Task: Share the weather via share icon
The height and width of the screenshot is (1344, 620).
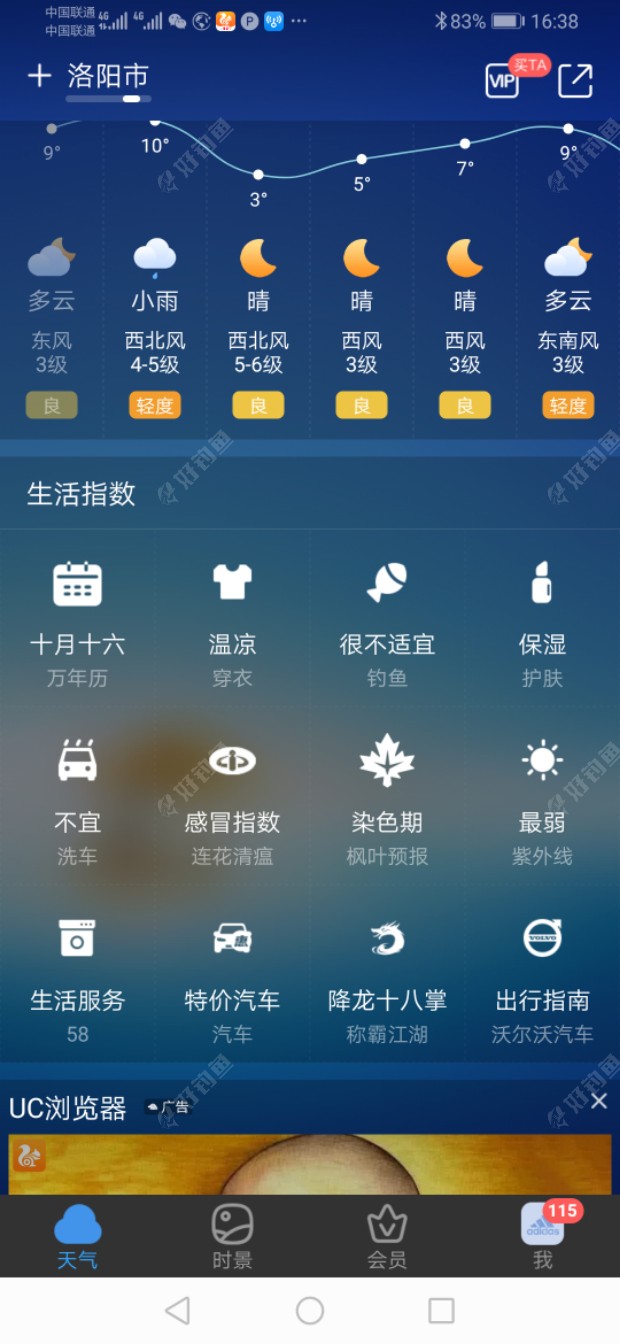Action: (575, 80)
